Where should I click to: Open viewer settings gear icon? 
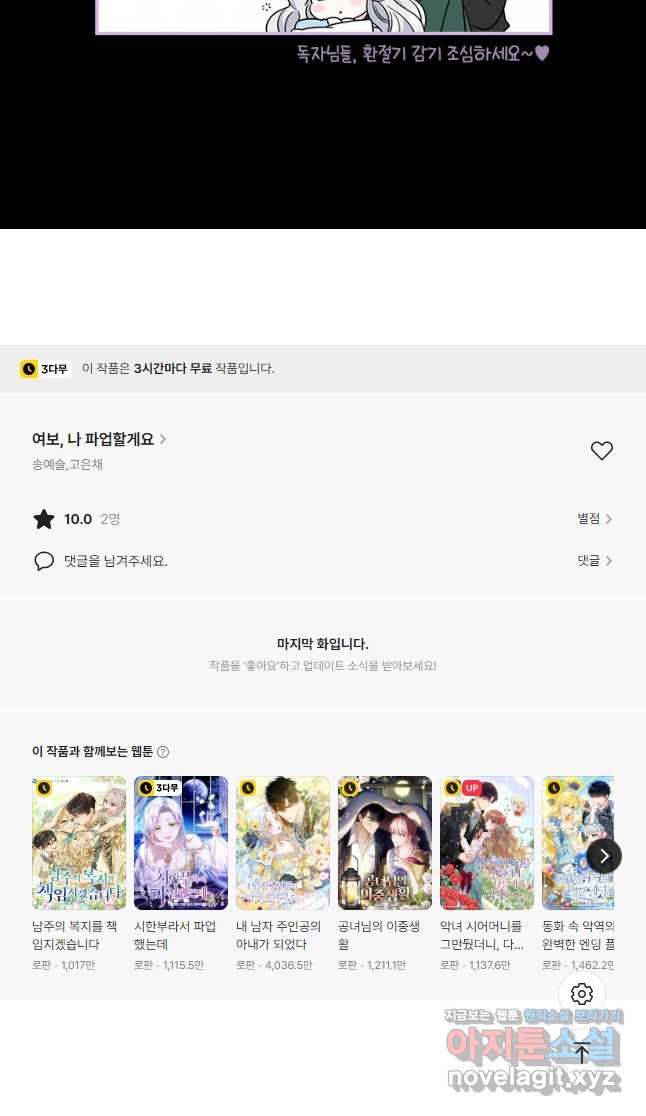click(x=582, y=994)
